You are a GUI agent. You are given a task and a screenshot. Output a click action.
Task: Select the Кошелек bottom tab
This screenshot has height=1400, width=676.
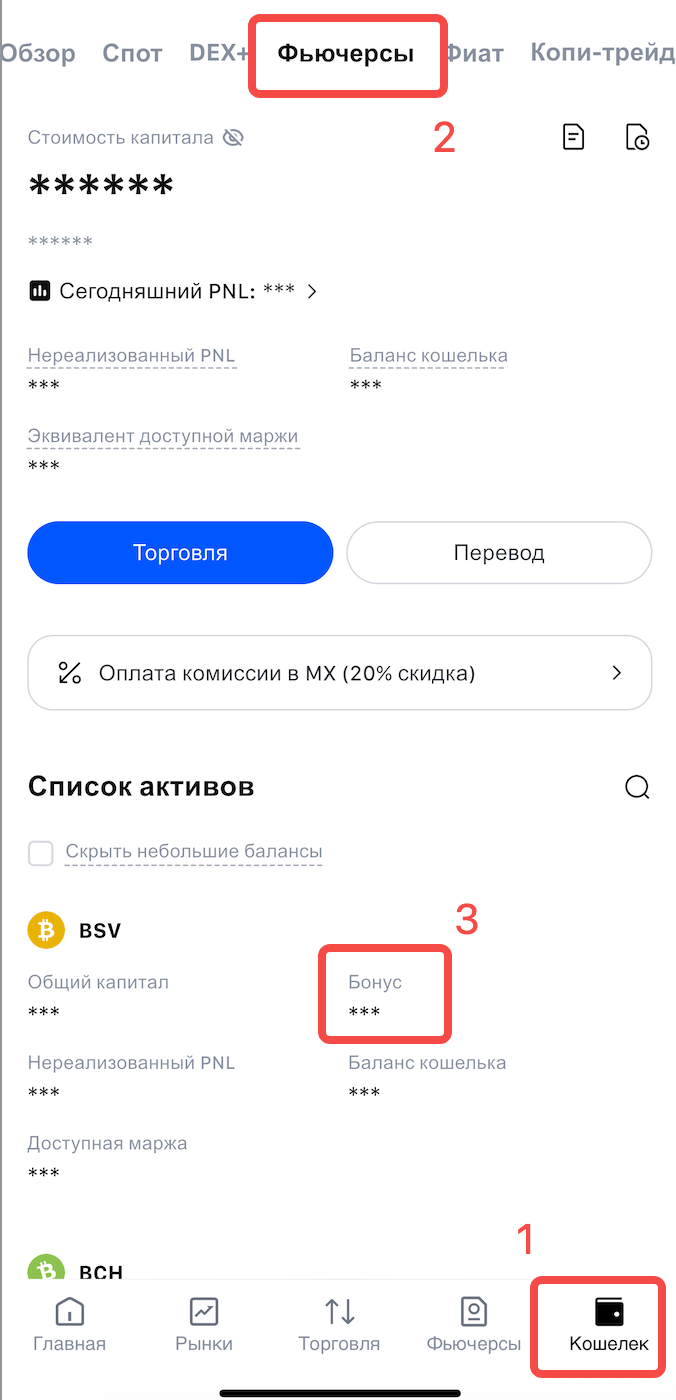pos(608,1324)
